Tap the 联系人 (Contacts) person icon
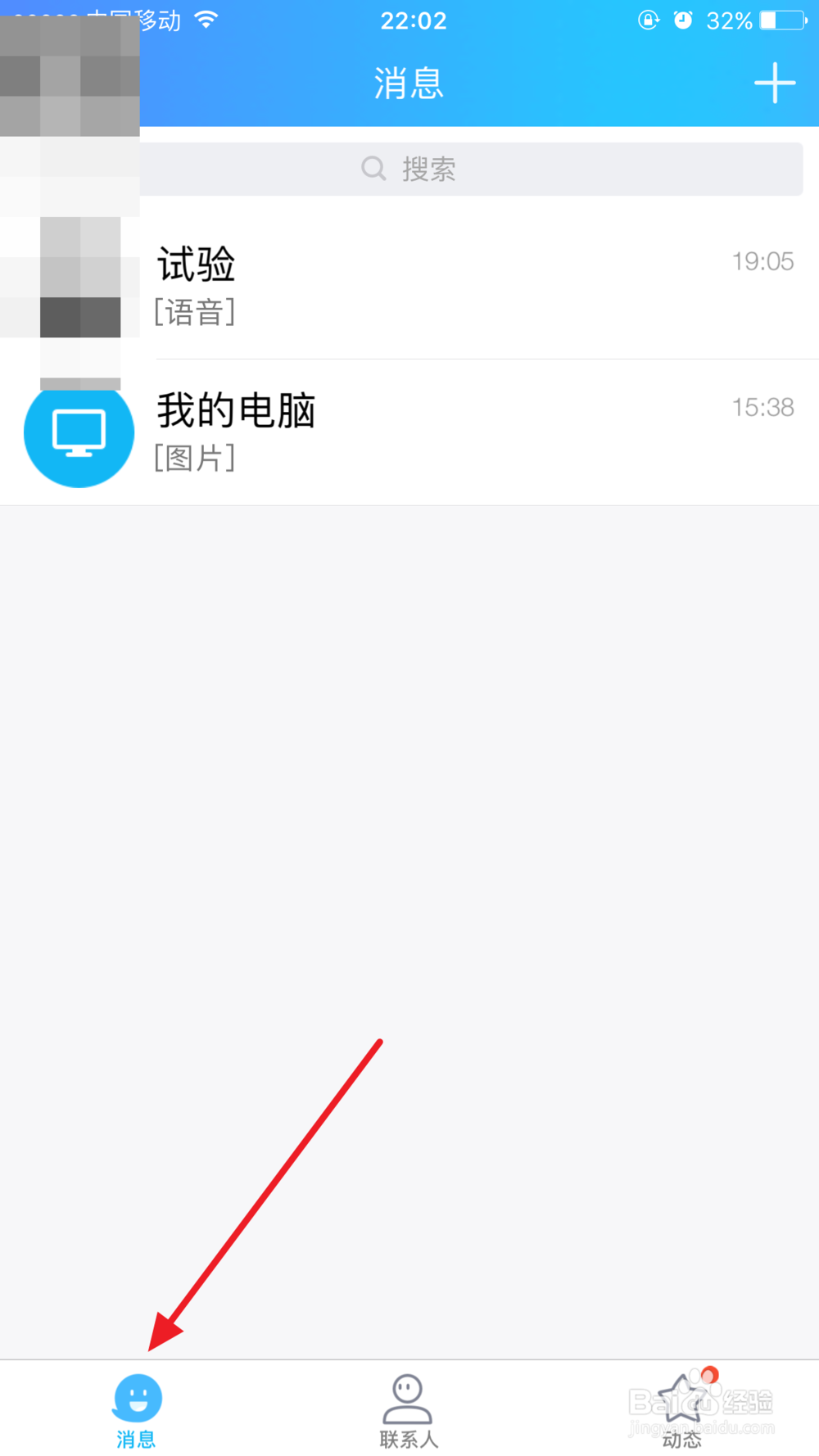 [x=407, y=1399]
